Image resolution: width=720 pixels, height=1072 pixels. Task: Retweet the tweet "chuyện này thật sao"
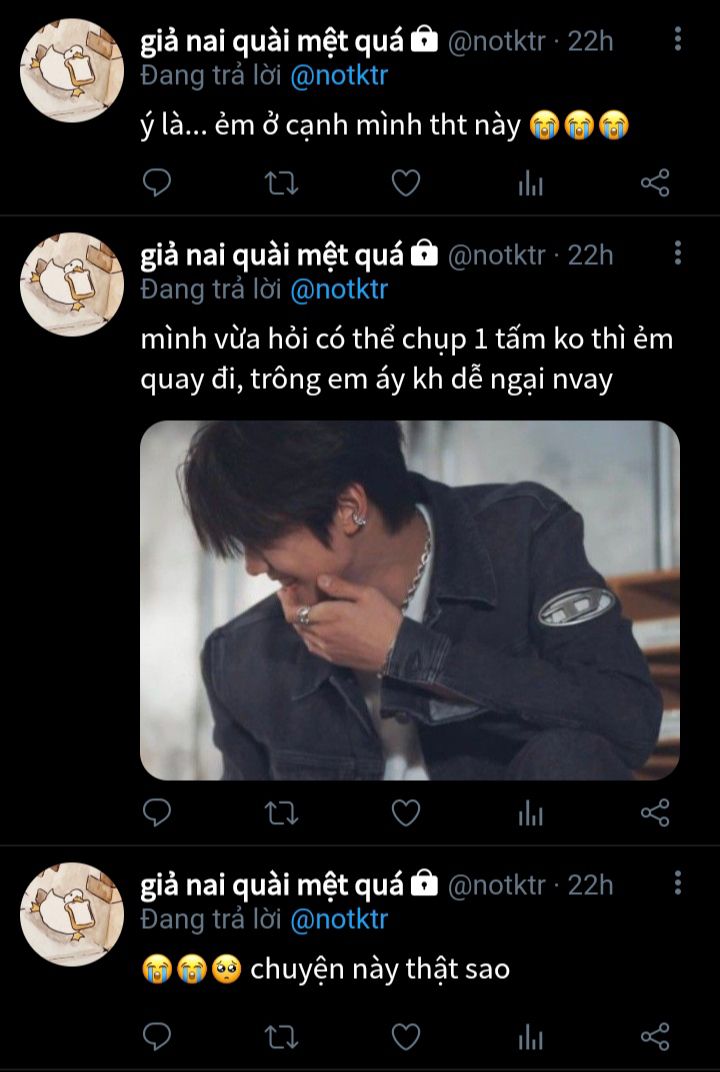(x=281, y=1036)
